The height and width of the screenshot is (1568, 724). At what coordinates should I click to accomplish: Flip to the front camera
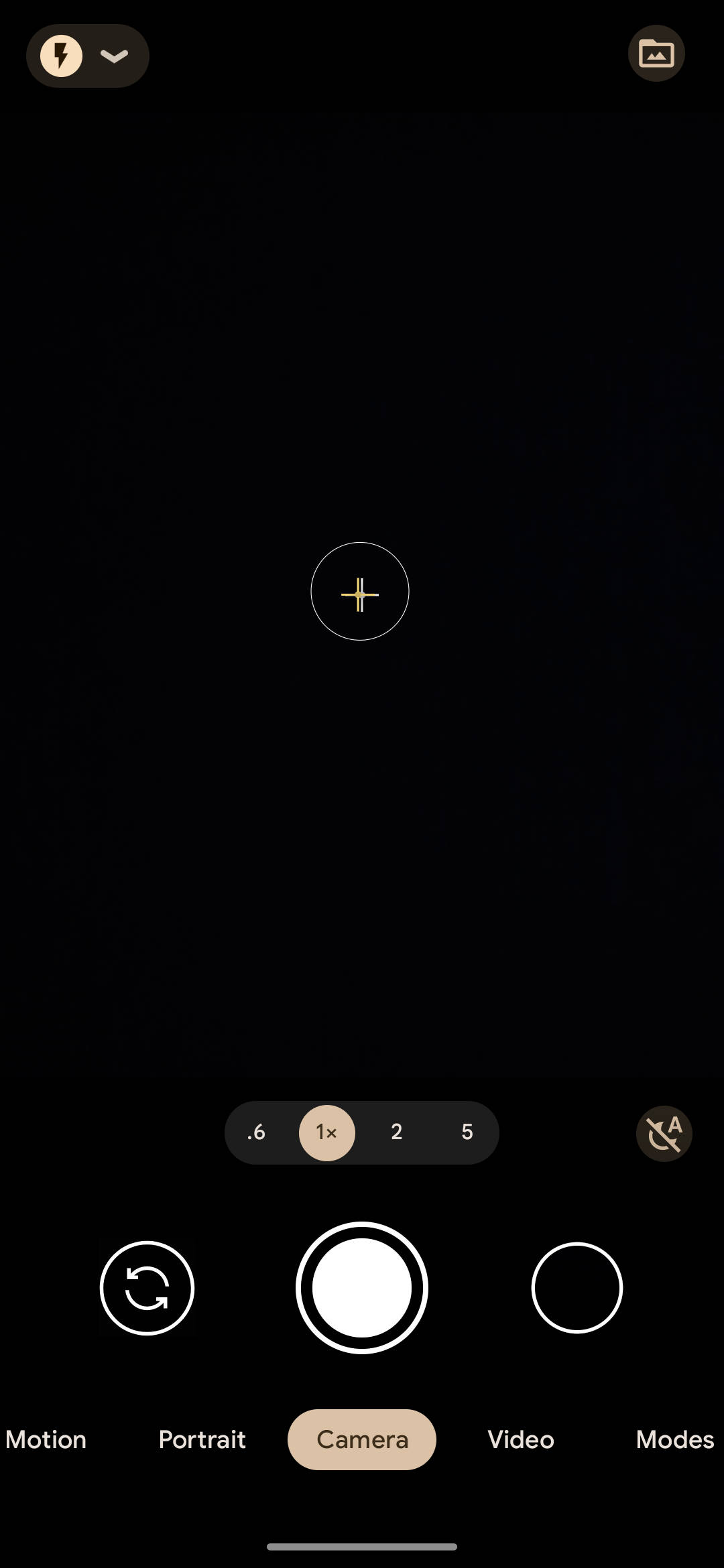click(x=147, y=1288)
